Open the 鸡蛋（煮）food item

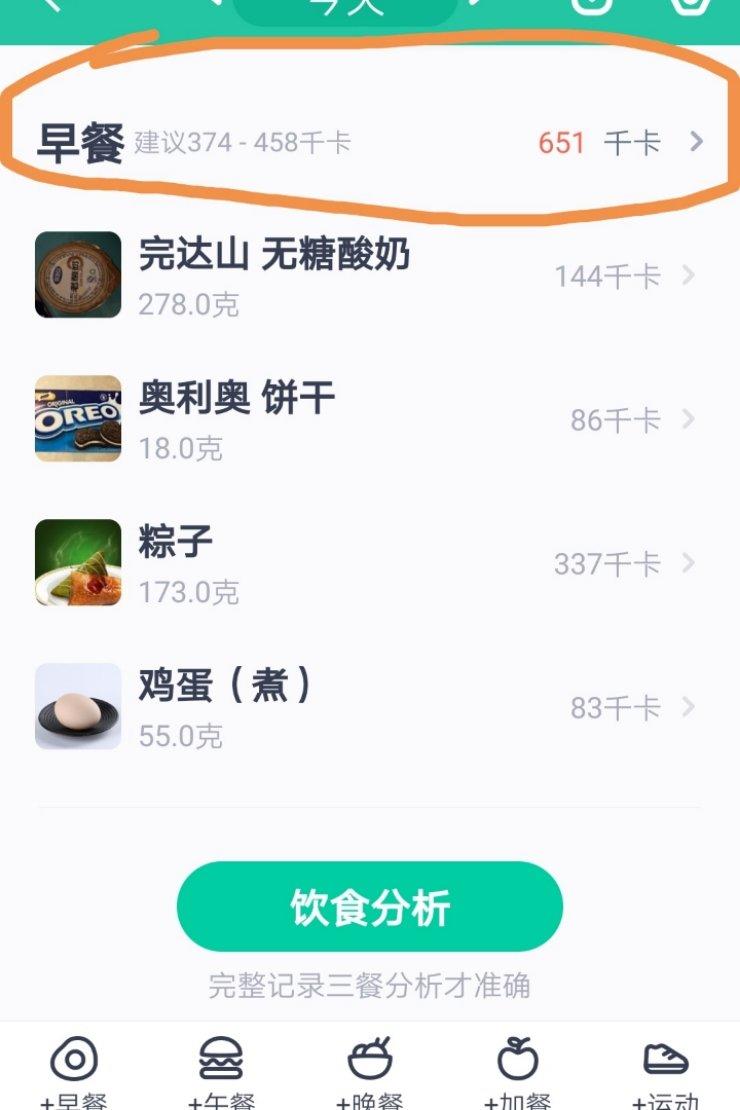point(370,707)
